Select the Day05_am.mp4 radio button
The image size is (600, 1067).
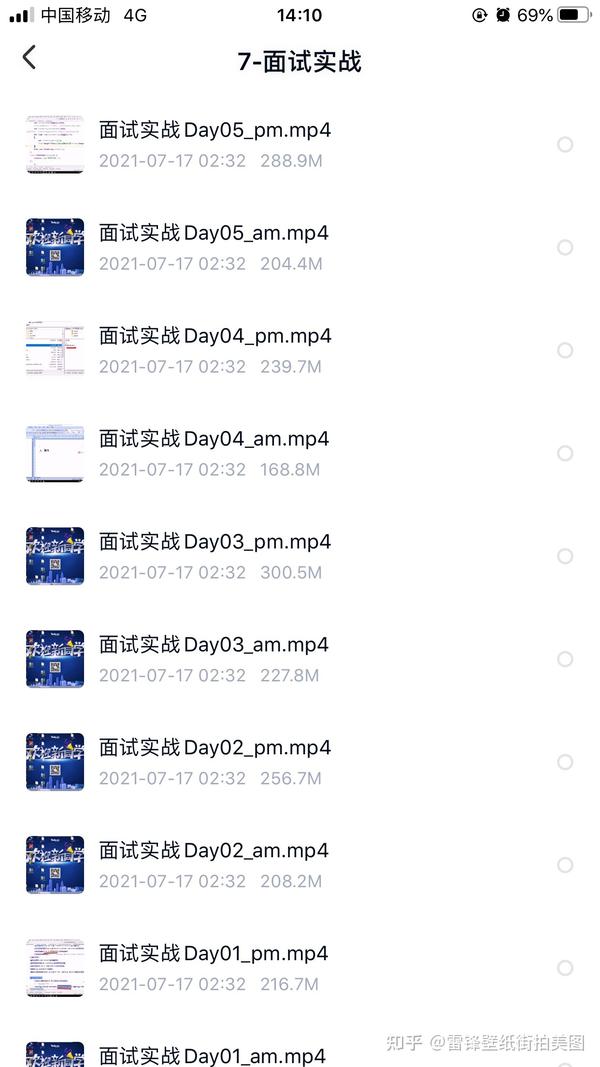point(565,247)
